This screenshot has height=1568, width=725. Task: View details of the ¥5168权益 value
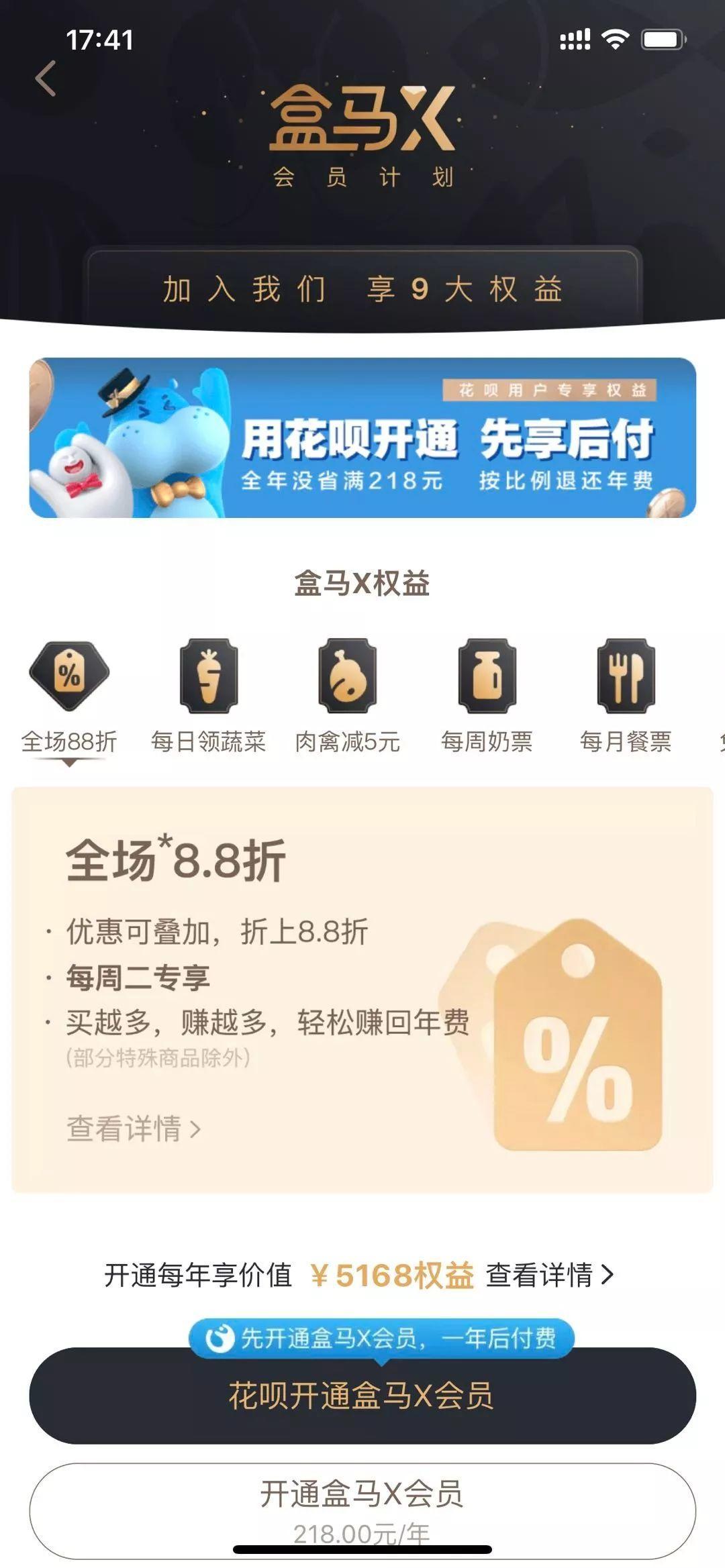coord(549,1275)
